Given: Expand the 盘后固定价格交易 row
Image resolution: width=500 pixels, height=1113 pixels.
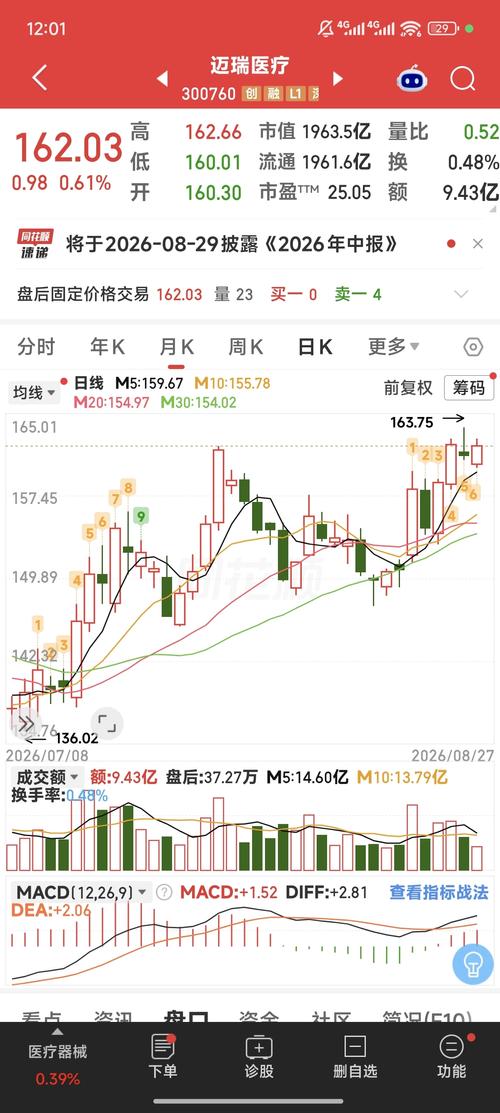Looking at the screenshot, I should (x=462, y=294).
